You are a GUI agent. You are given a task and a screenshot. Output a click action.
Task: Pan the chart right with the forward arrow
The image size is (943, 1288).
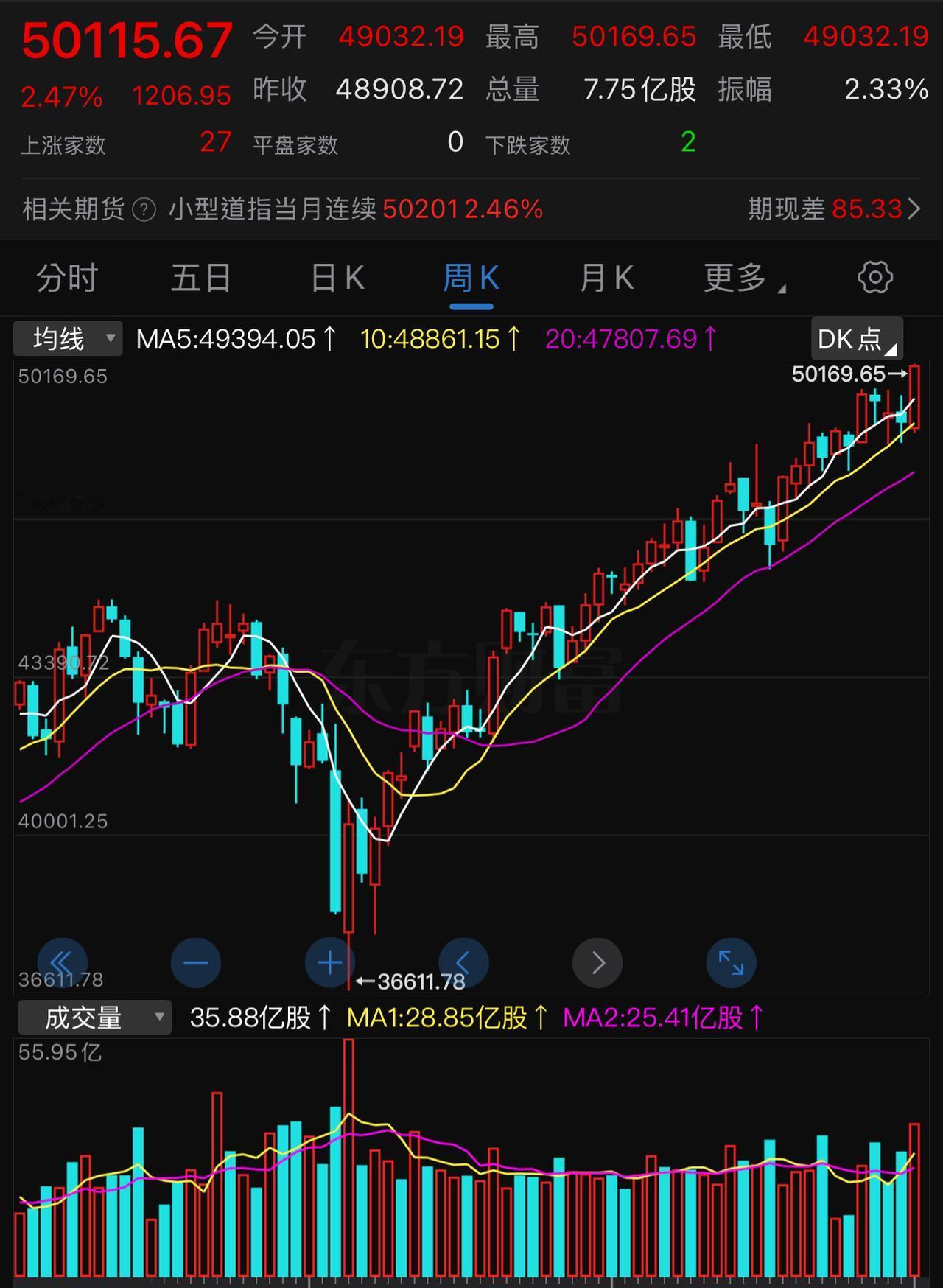pyautogui.click(x=597, y=962)
